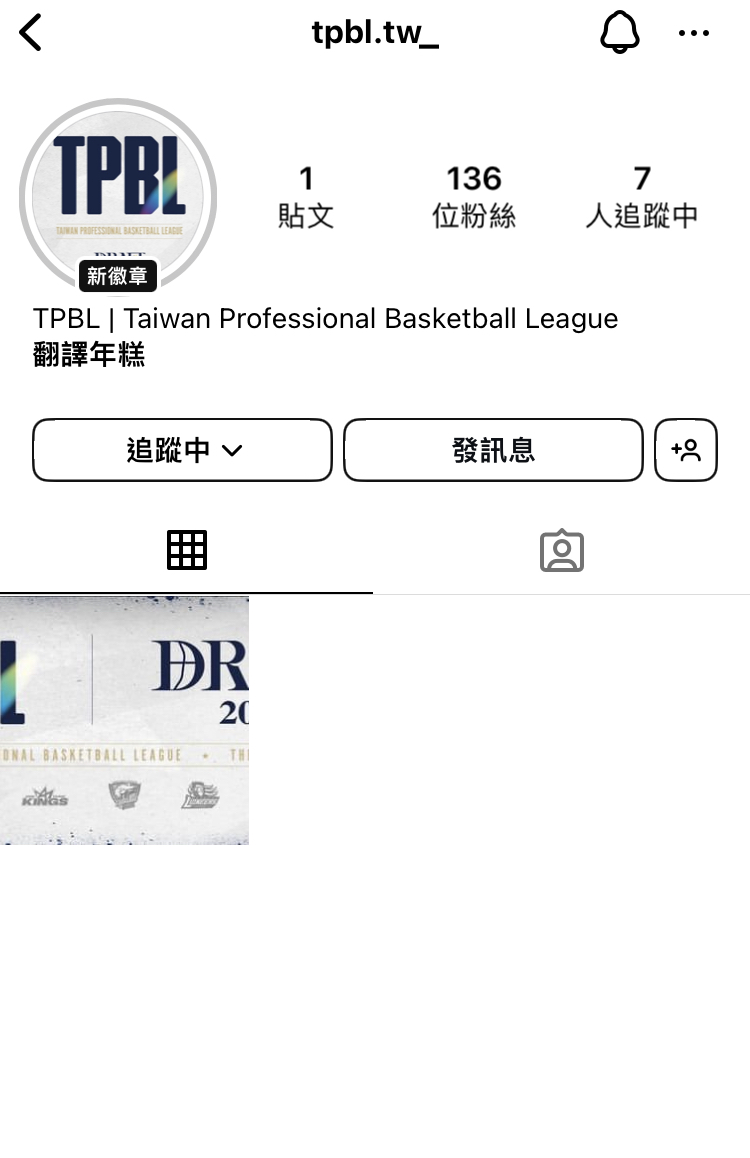The image size is (750, 1158).
Task: Tap 發訊息 to send a message
Action: (x=493, y=450)
